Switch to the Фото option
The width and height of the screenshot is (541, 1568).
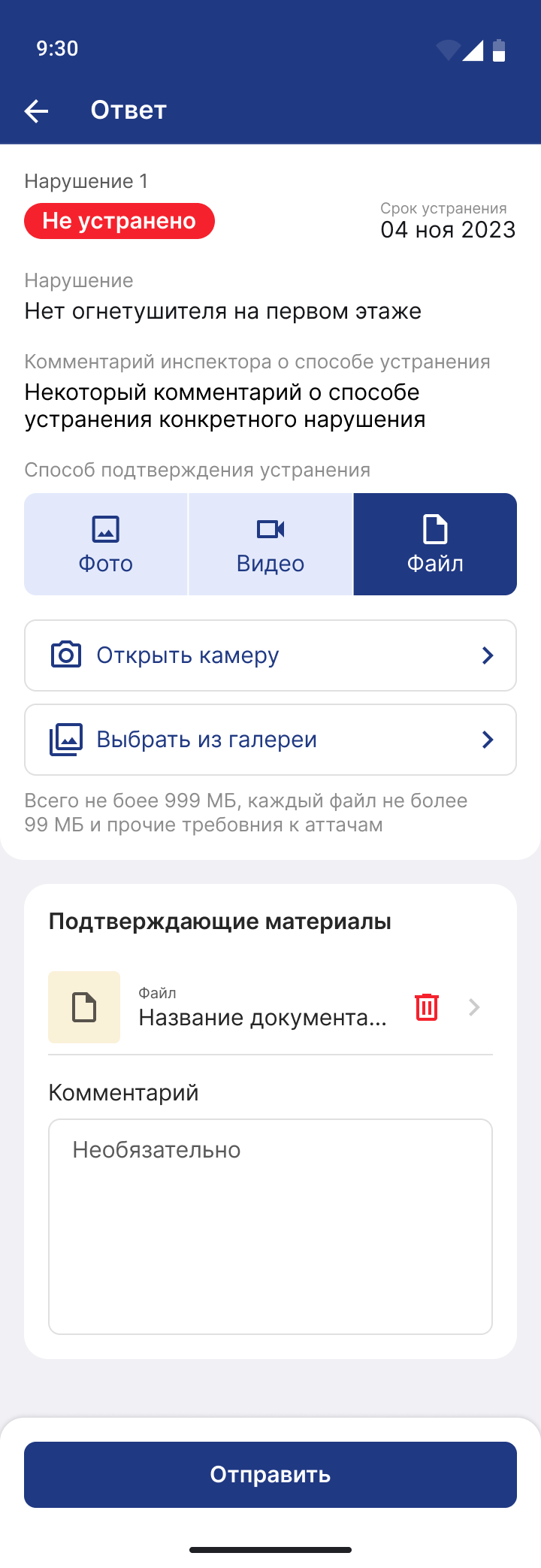tap(106, 544)
